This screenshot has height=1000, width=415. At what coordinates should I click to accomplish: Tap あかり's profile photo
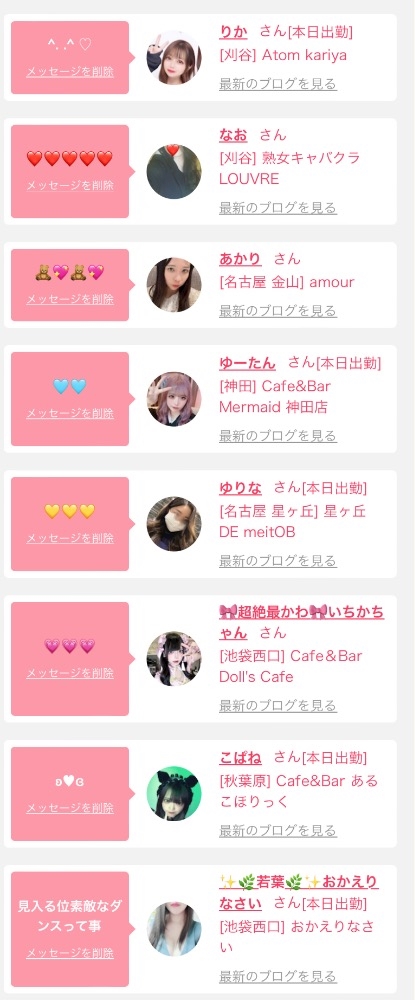coord(173,284)
